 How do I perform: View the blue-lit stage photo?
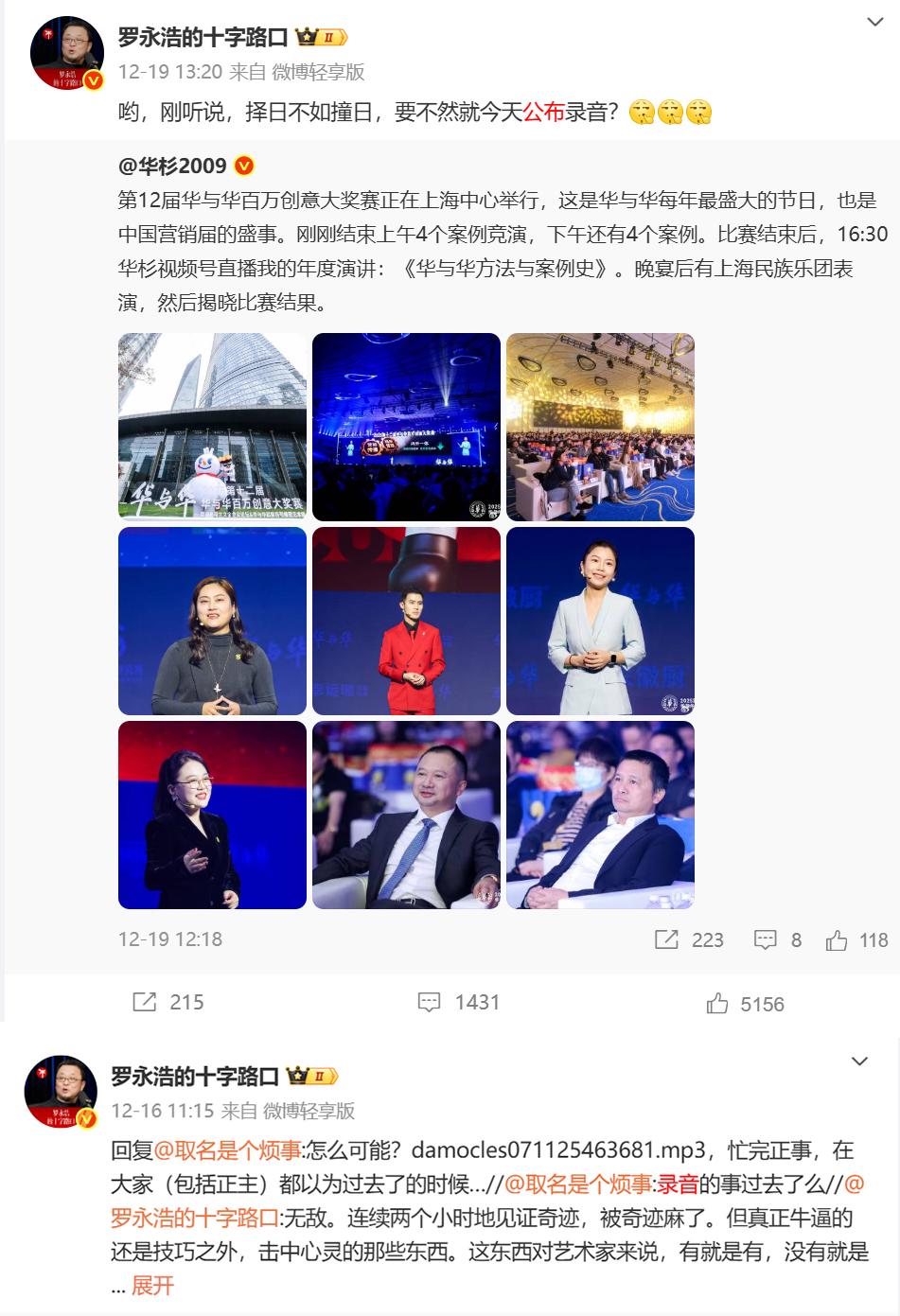click(406, 427)
